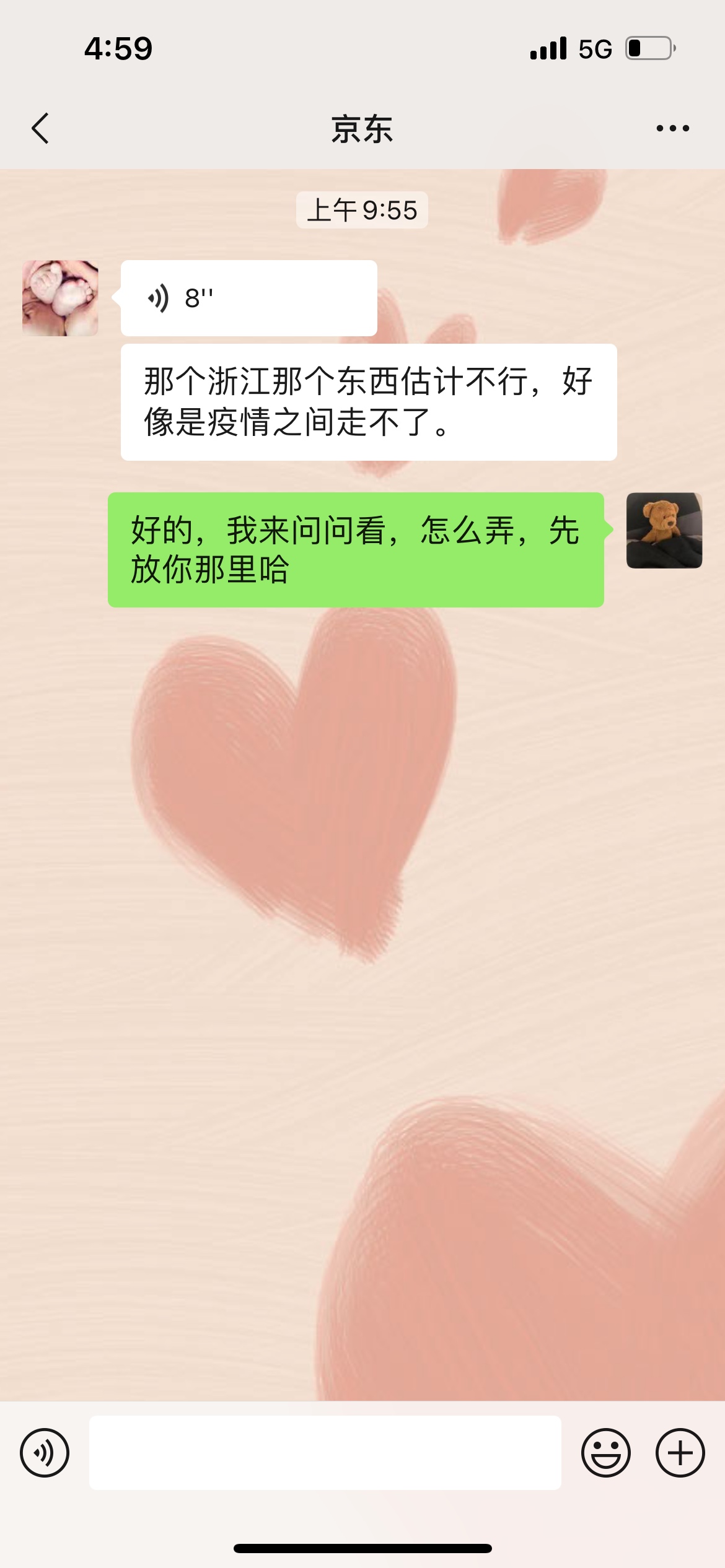The image size is (725, 1568).
Task: Open the plus attachments menu
Action: point(680,1452)
